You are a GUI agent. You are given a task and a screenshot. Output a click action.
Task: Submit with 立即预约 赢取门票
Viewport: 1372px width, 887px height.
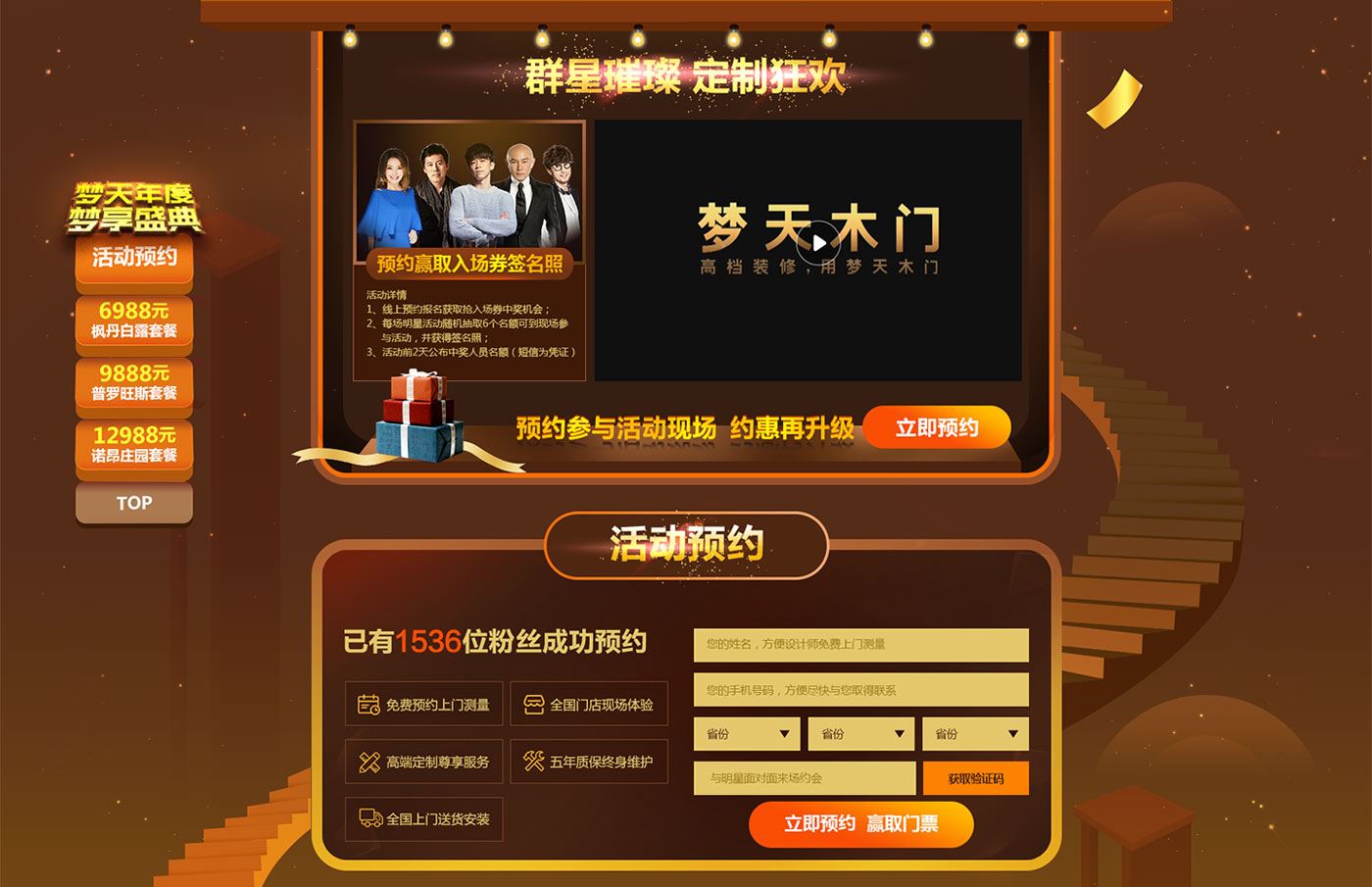(860, 824)
